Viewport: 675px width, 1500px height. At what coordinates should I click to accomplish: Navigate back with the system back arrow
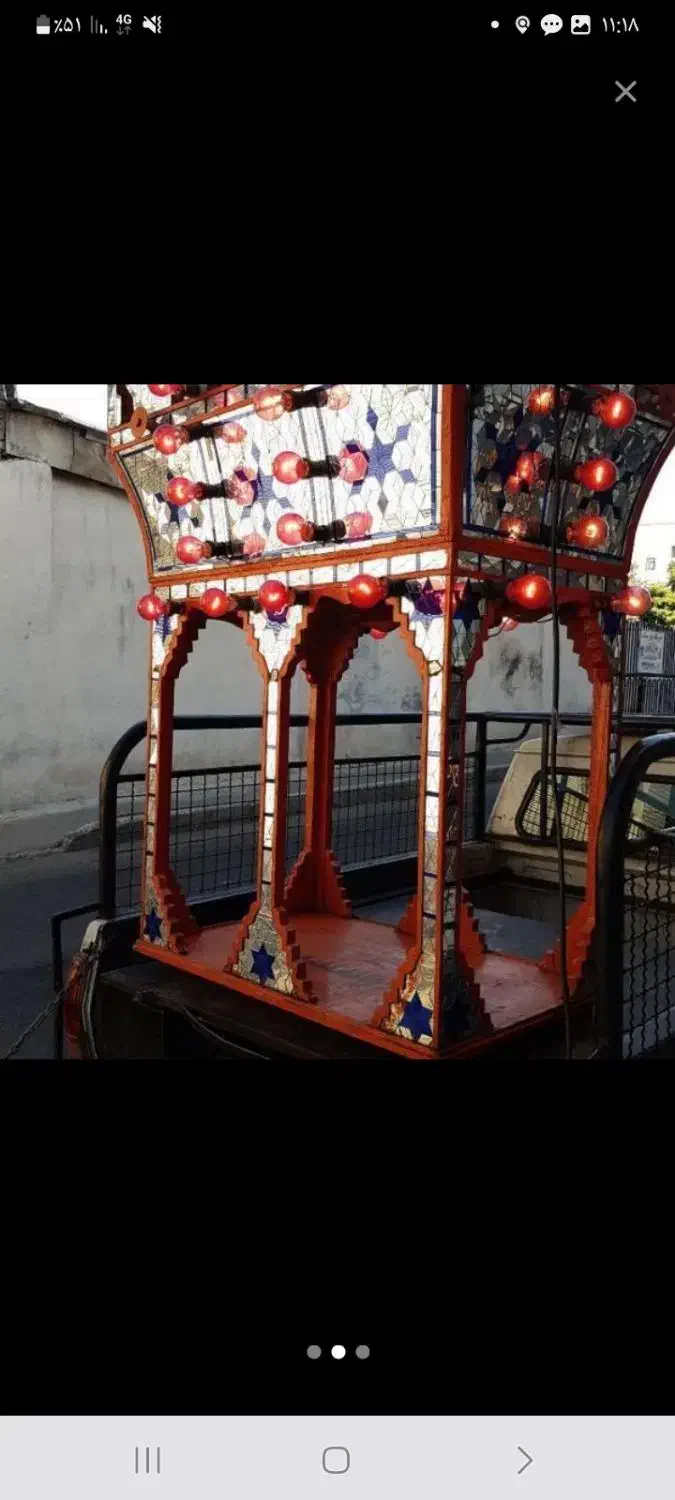524,1460
